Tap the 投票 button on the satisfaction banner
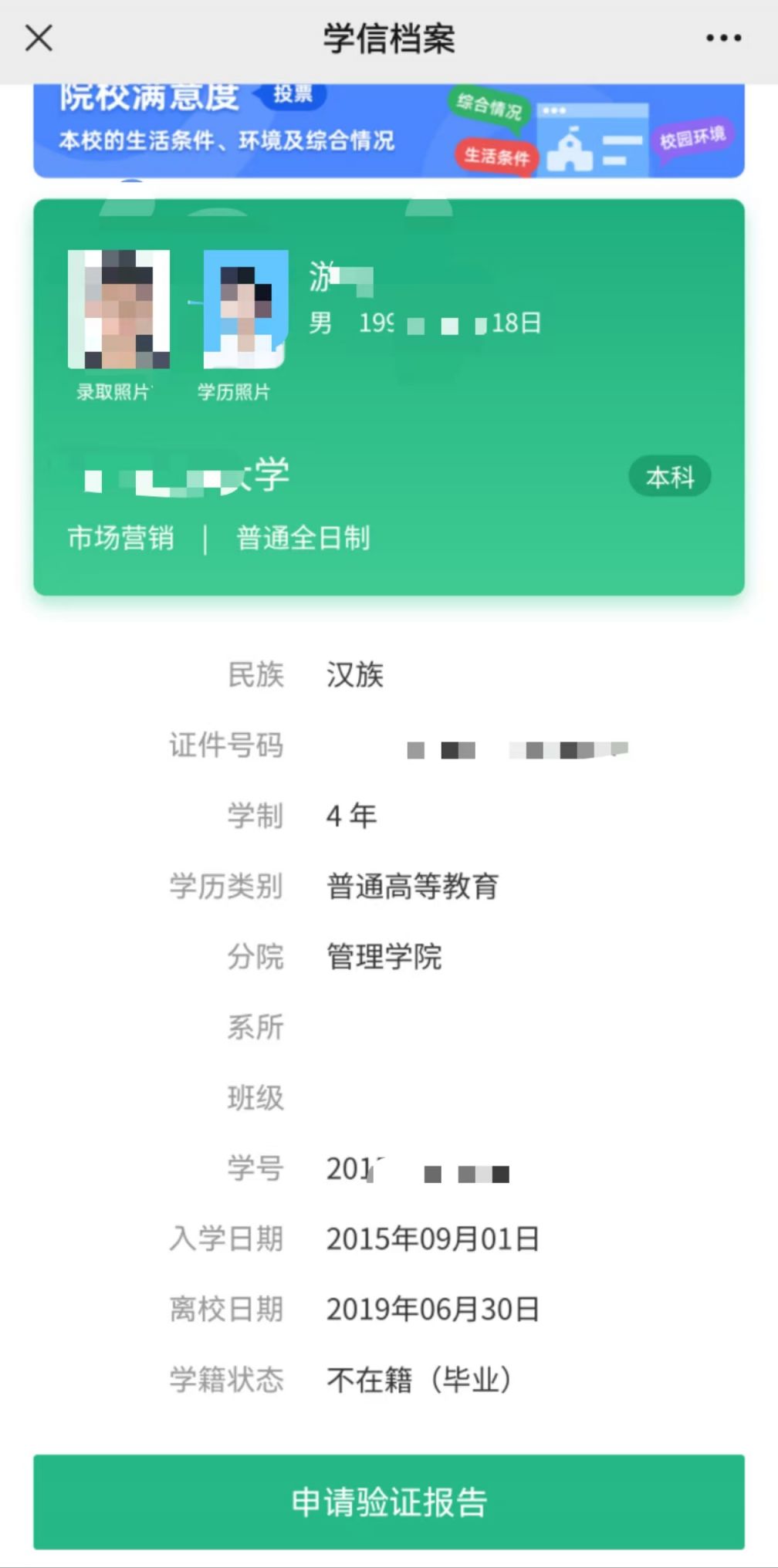The height and width of the screenshot is (1568, 778). 293,94
